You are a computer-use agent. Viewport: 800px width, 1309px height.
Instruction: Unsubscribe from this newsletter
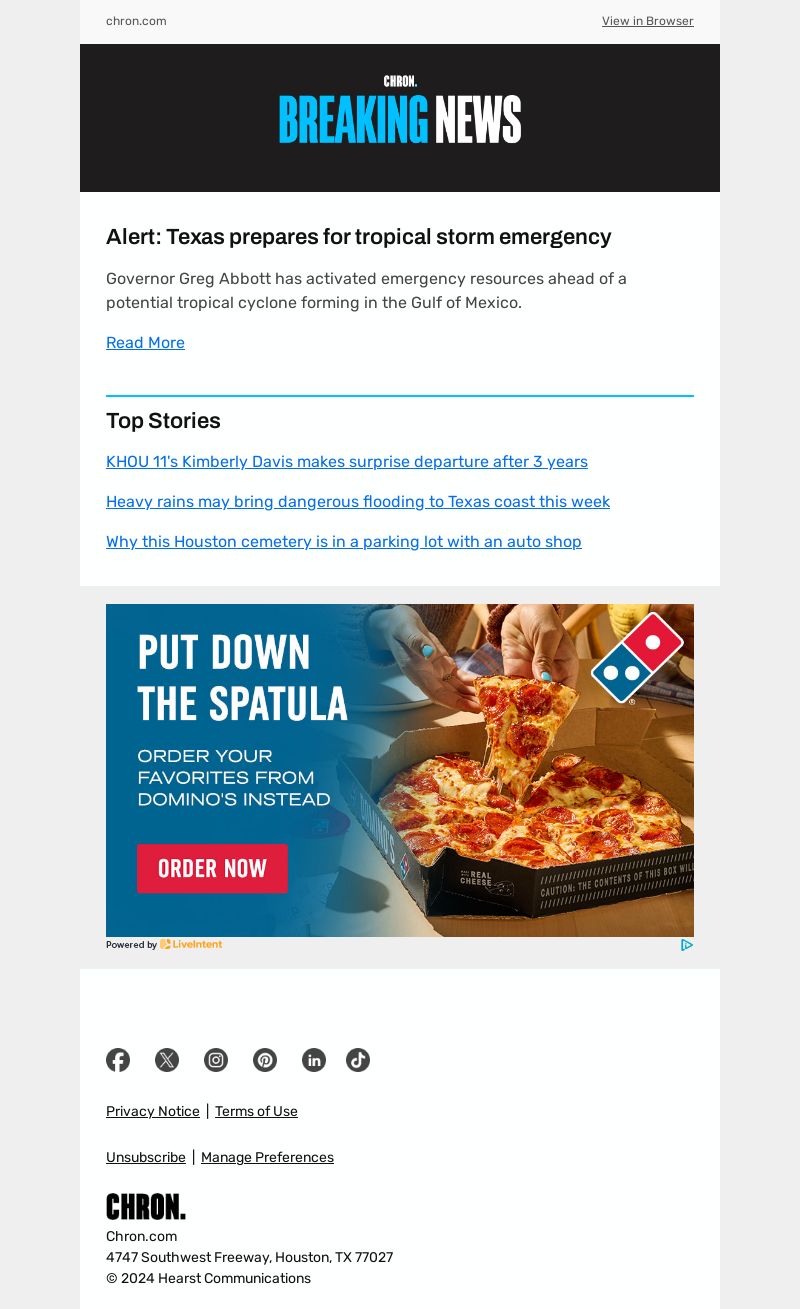(146, 1157)
